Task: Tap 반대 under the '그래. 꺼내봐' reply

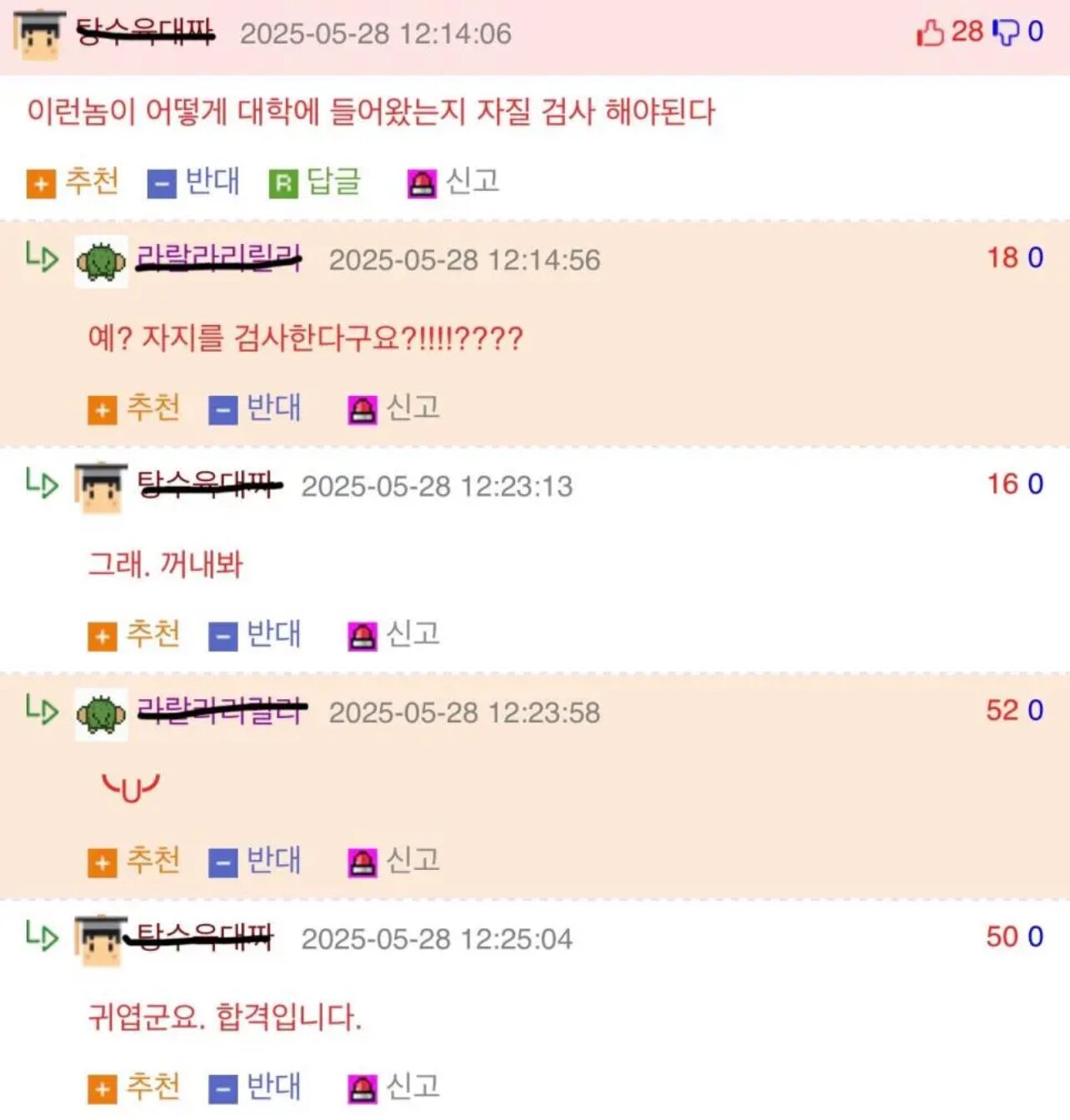Action: point(255,635)
